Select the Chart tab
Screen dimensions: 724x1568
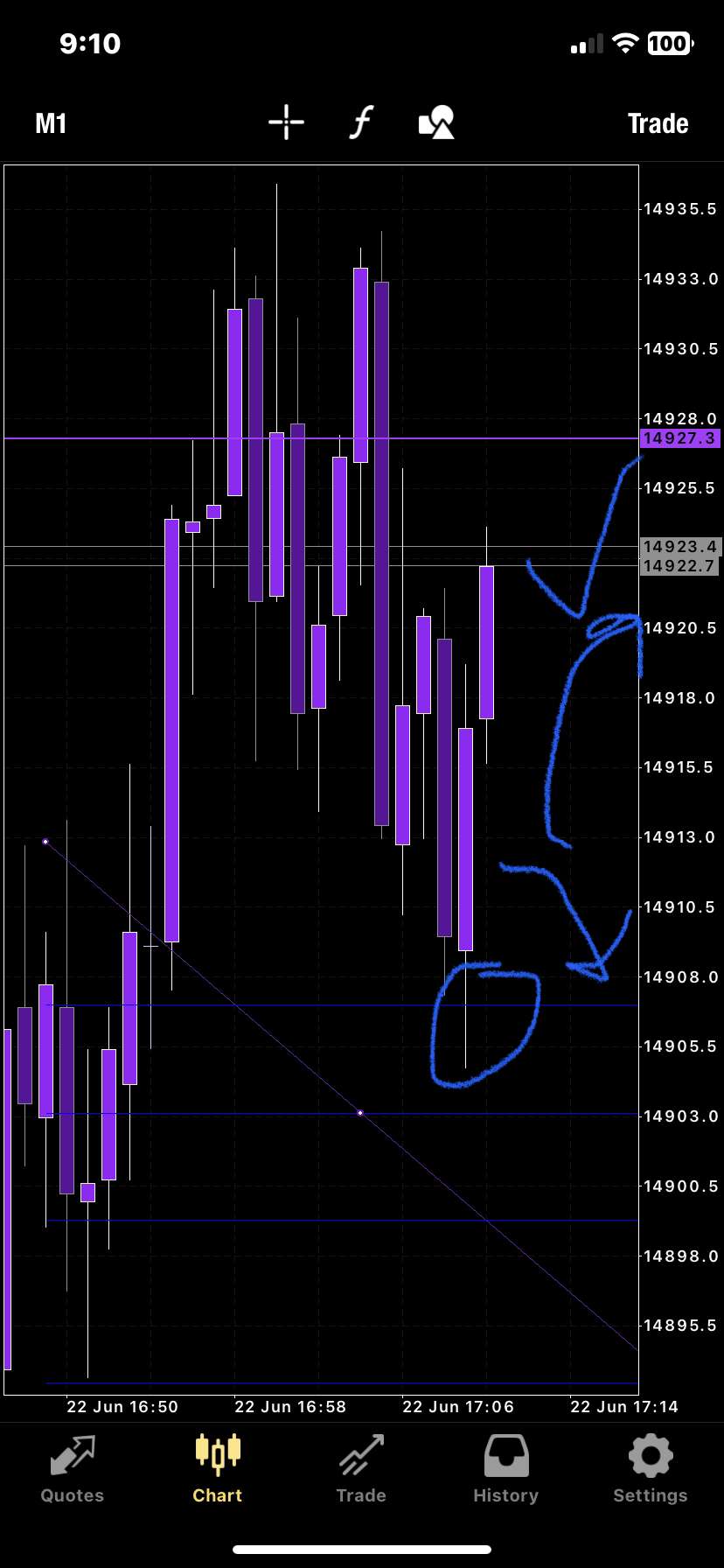coord(217,1469)
